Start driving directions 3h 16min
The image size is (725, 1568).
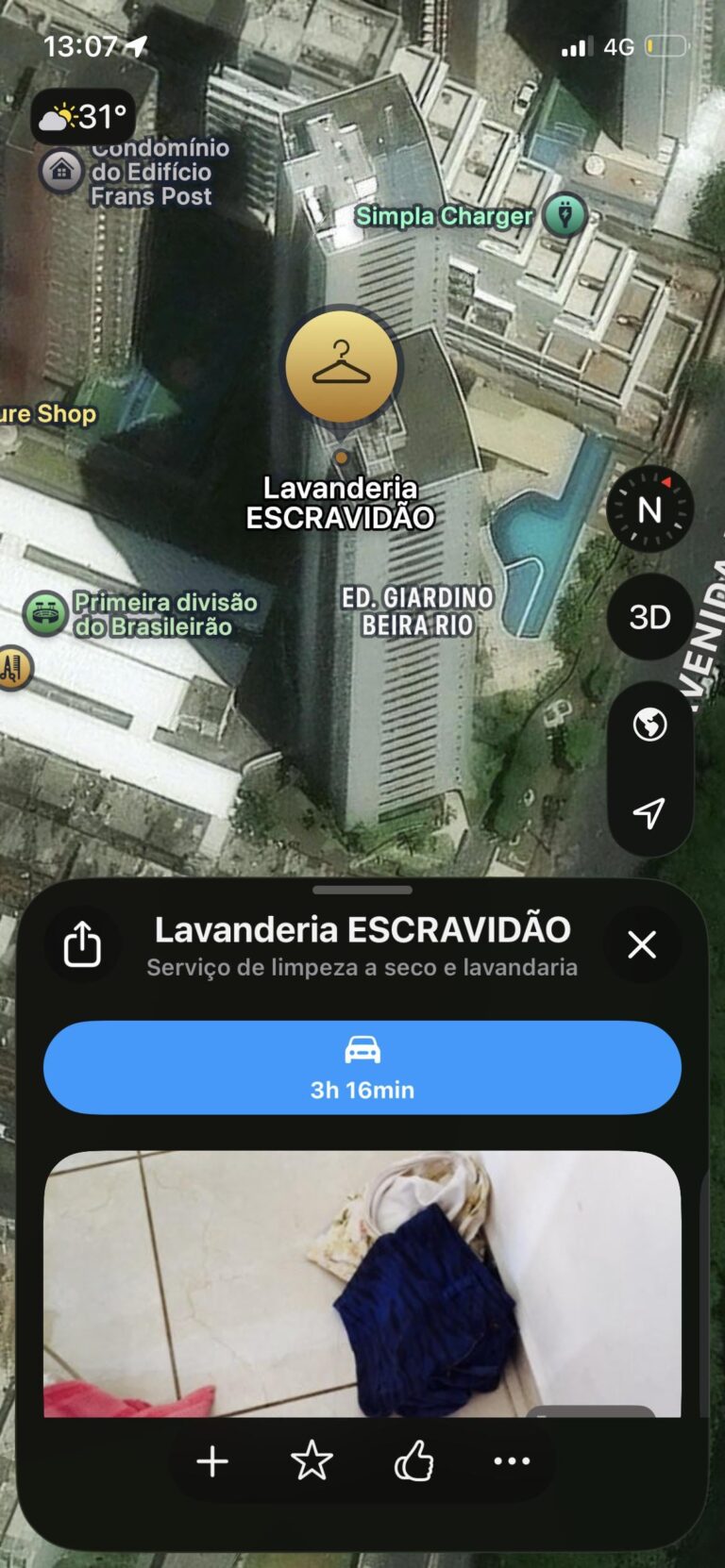coord(362,1068)
